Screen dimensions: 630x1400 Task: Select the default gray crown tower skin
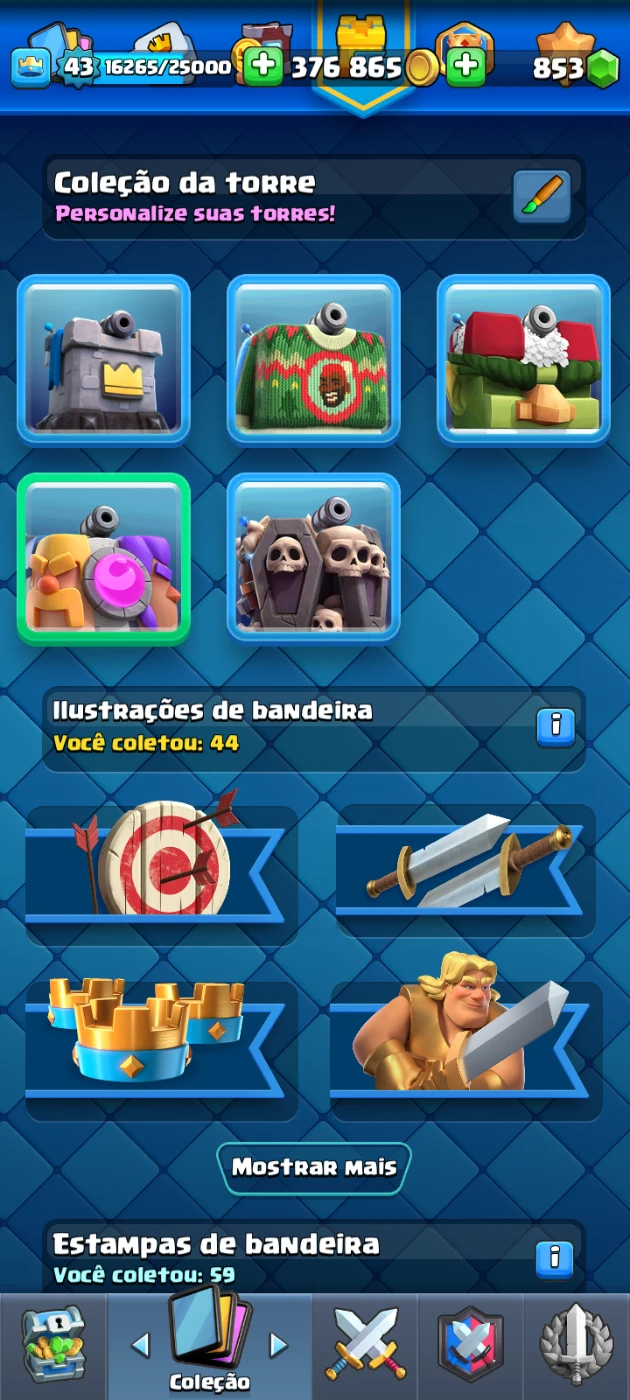104,360
